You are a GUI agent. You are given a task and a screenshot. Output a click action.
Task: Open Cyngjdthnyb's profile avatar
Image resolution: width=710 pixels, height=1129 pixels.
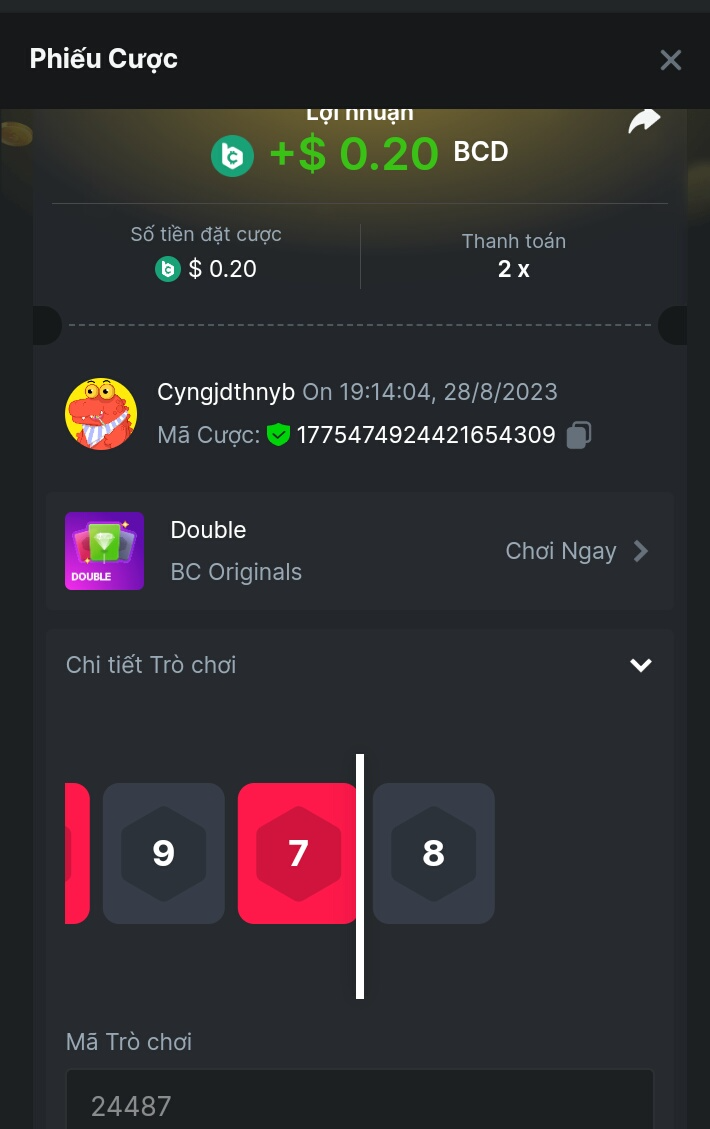(x=101, y=413)
